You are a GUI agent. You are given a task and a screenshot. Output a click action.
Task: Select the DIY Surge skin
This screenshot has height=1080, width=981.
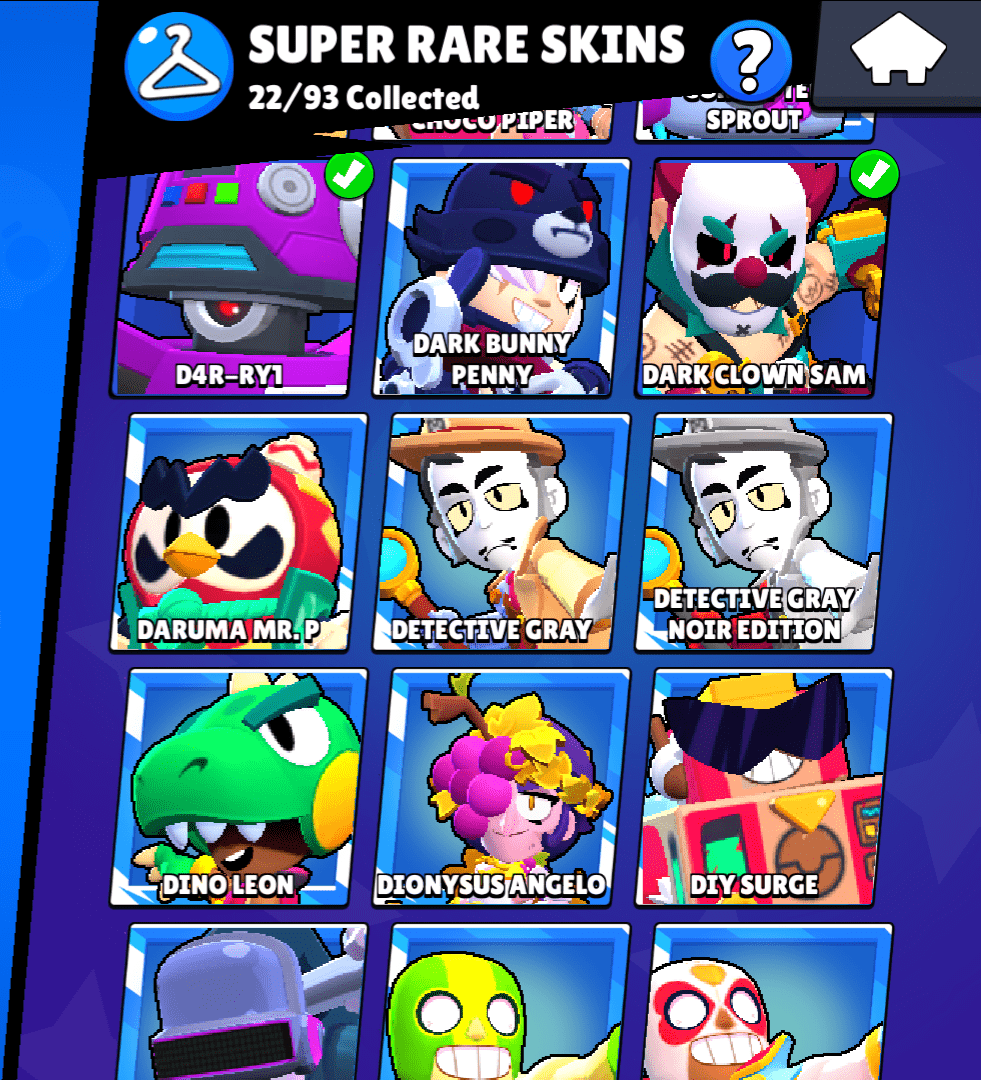pyautogui.click(x=766, y=788)
